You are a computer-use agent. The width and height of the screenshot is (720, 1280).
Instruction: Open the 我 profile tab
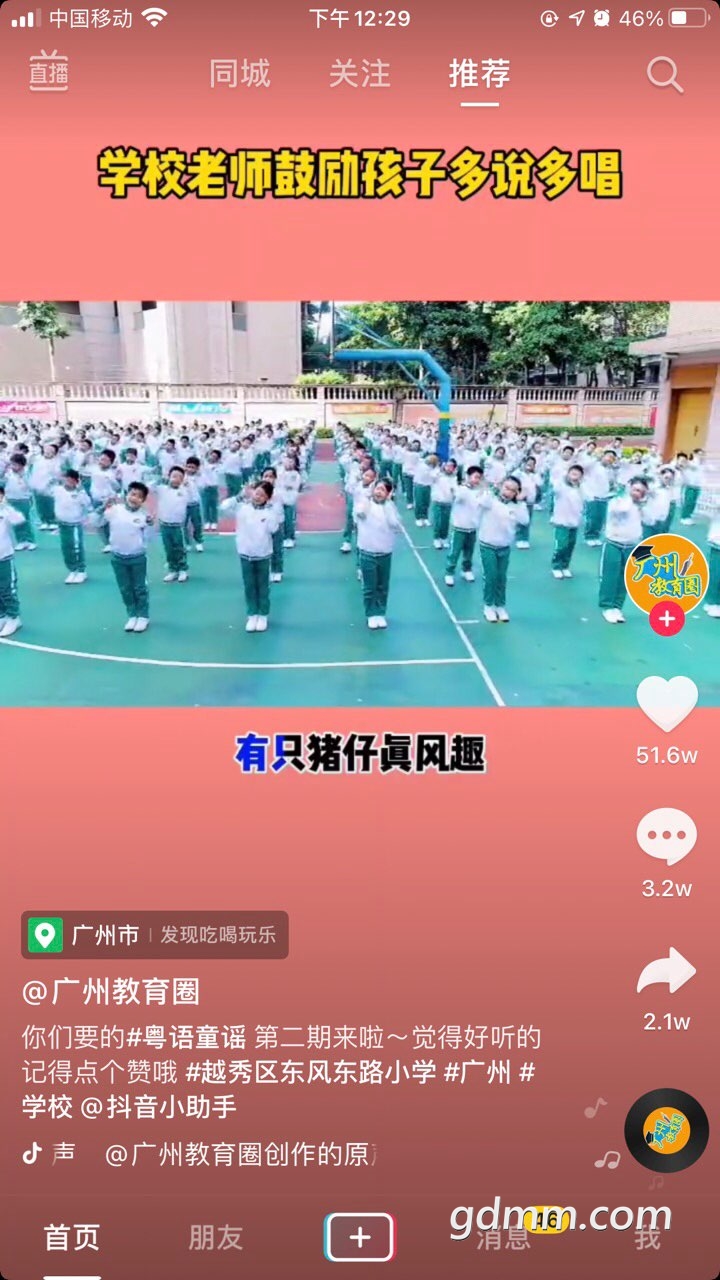tap(648, 1238)
